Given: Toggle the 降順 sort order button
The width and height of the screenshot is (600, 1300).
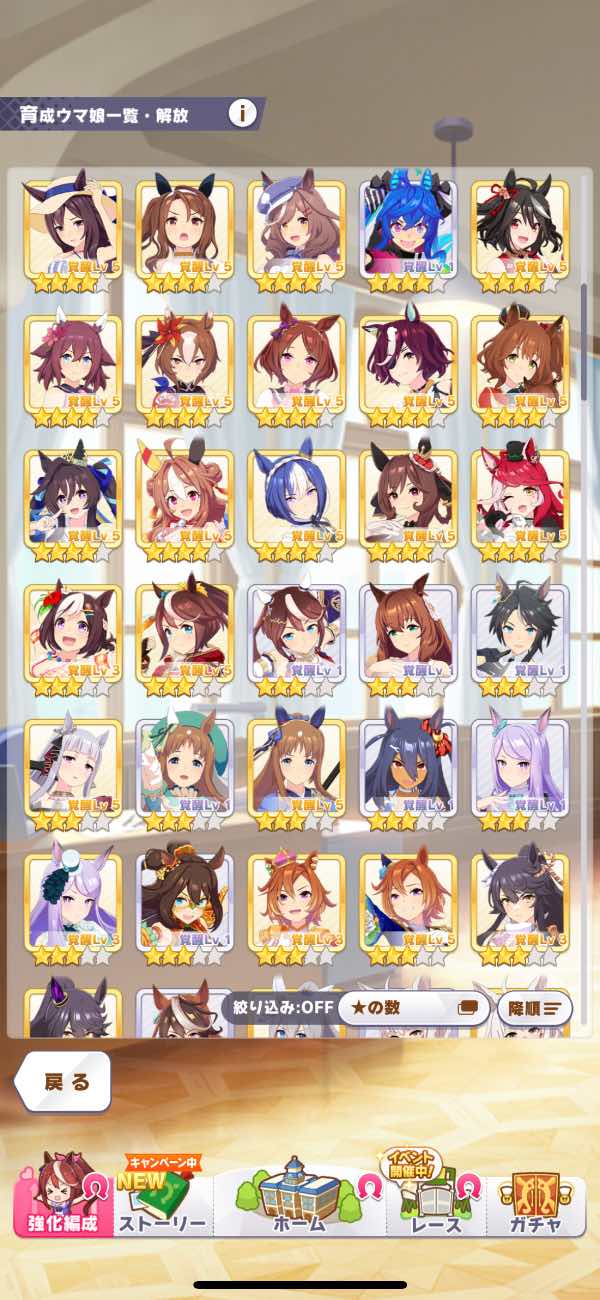Looking at the screenshot, I should tap(534, 1008).
